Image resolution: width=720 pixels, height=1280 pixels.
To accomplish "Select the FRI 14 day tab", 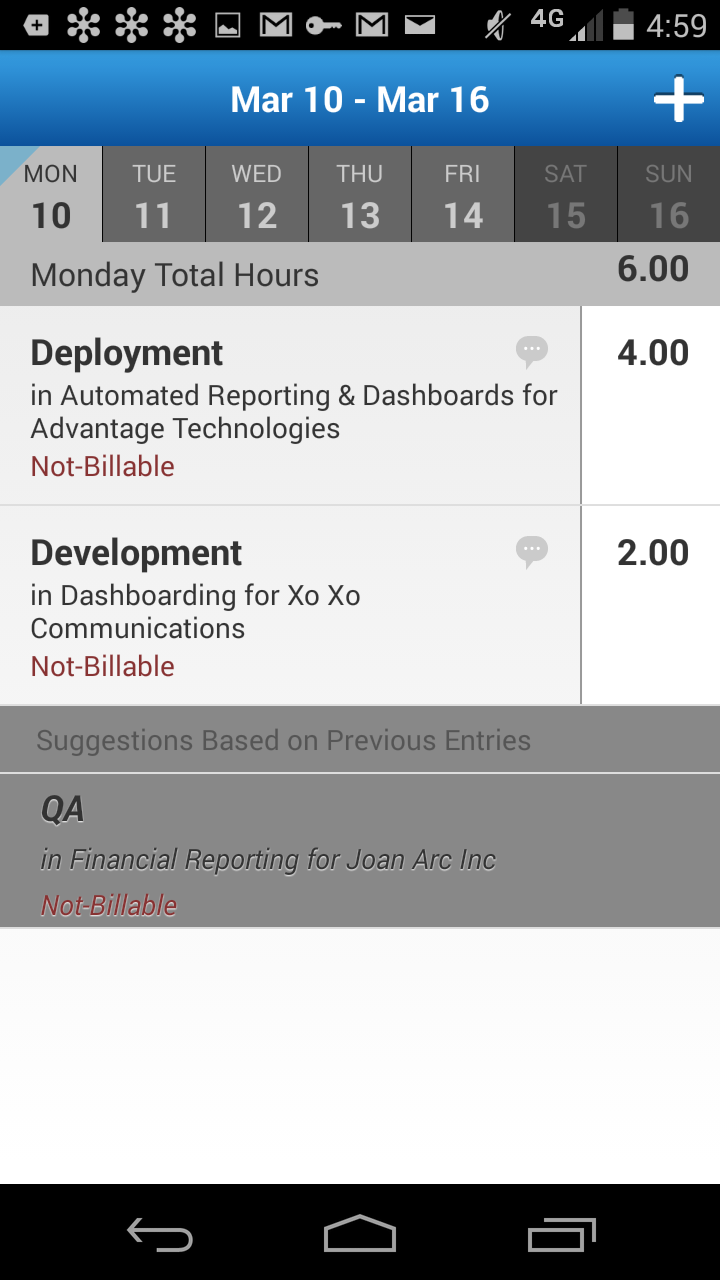I will 462,195.
